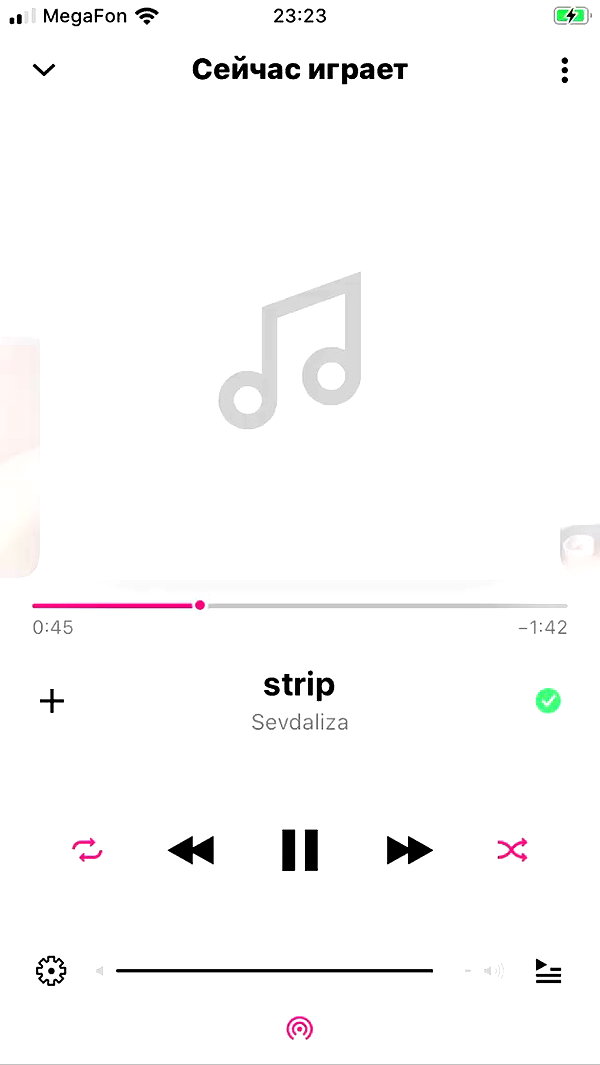The width and height of the screenshot is (600, 1065).
Task: Add the track strip to a playlist
Action: click(x=52, y=701)
